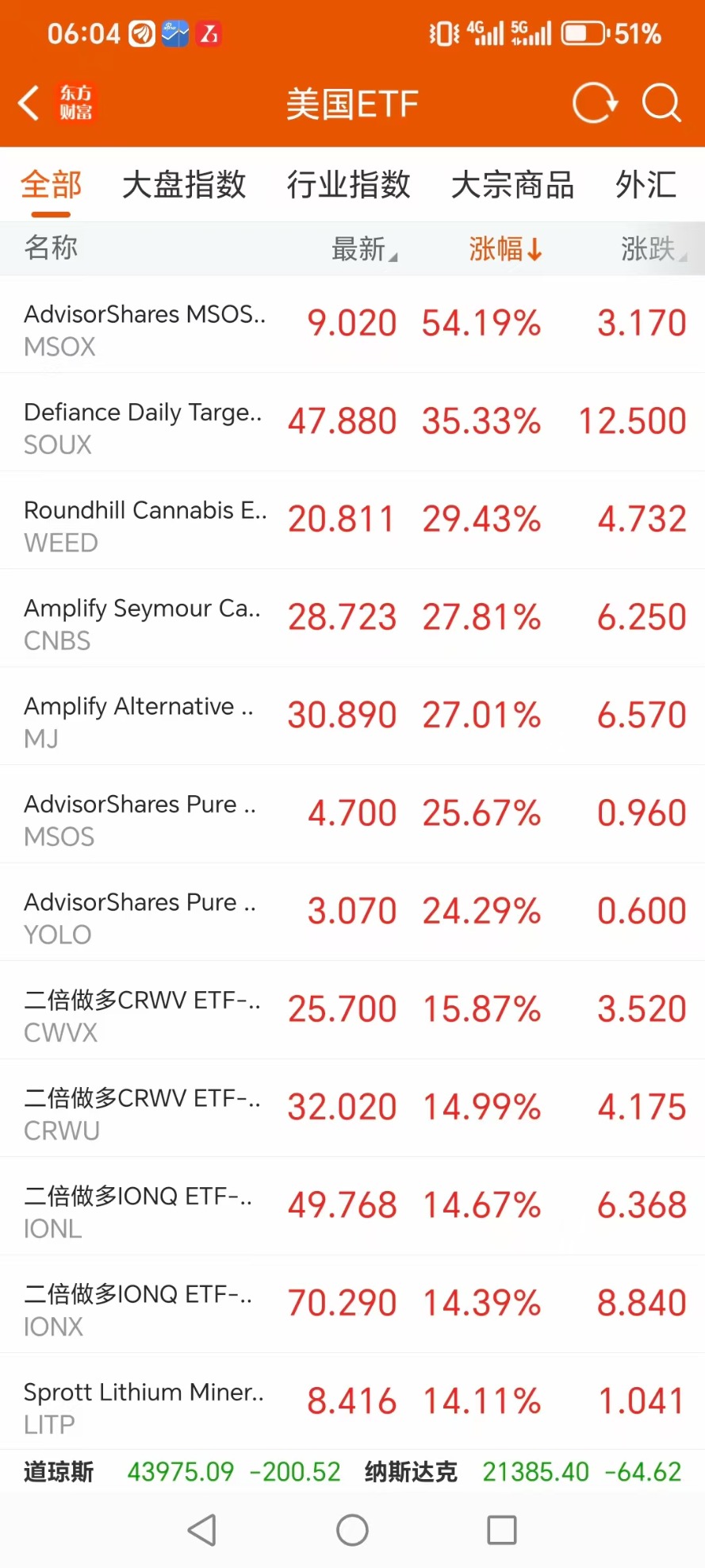The width and height of the screenshot is (705, 1568).
Task: Go back using the top-left arrow
Action: coord(29,103)
